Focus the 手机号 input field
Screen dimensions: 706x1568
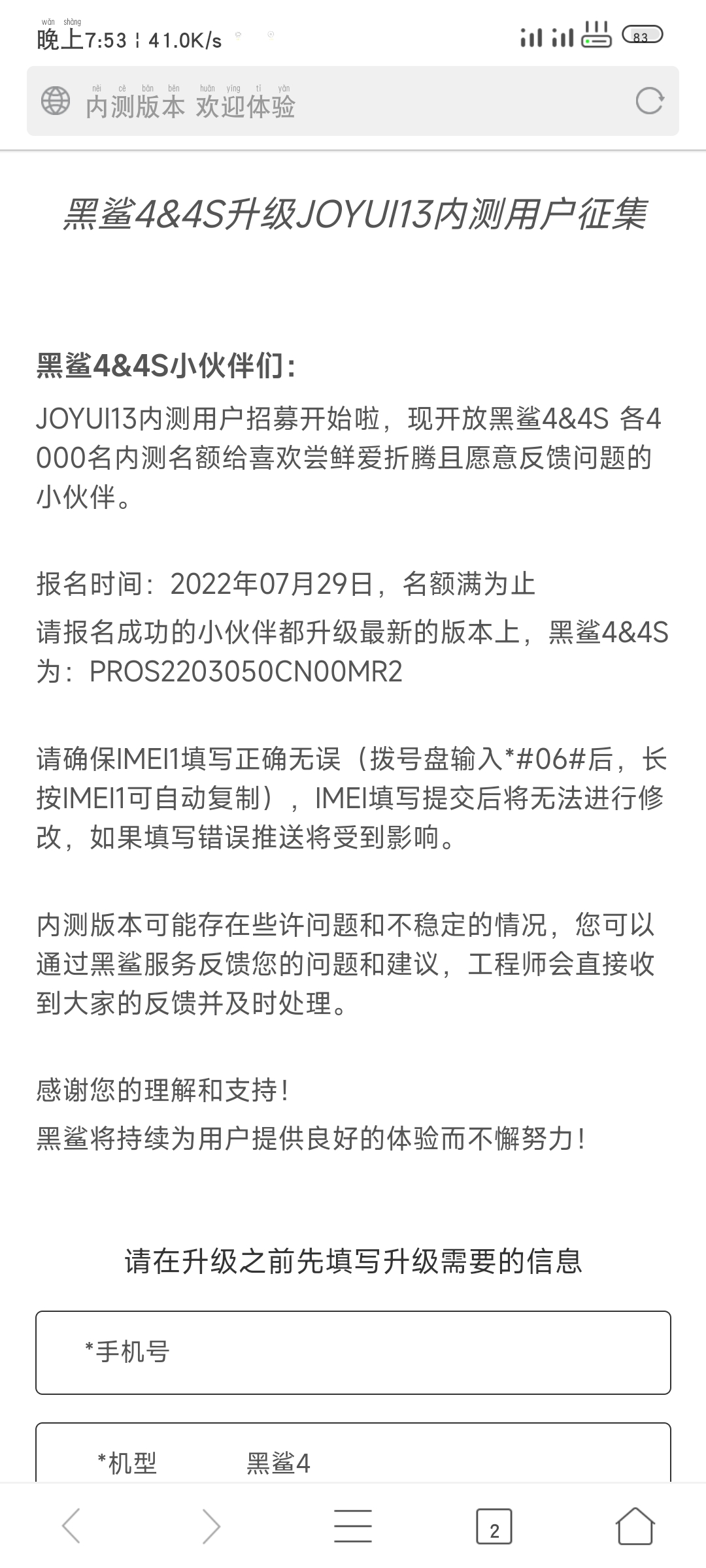[x=353, y=1352]
